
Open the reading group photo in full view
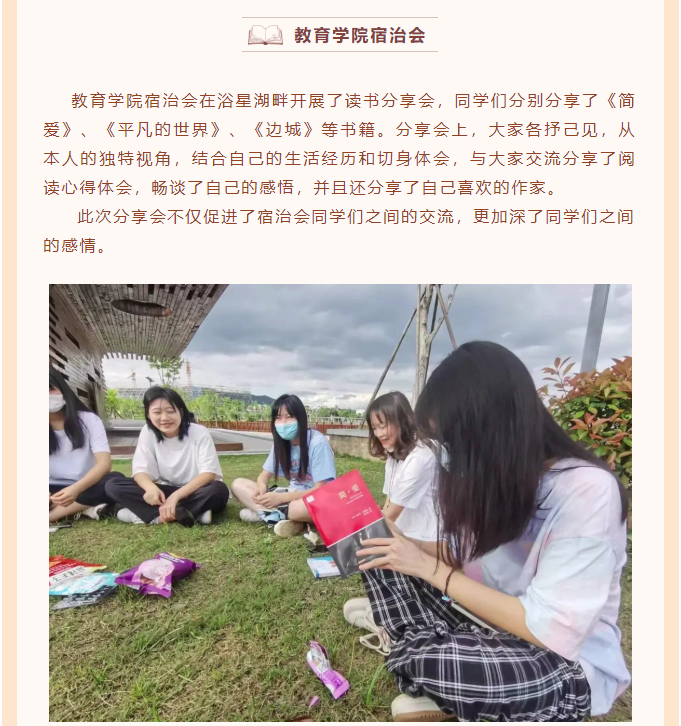(340, 503)
